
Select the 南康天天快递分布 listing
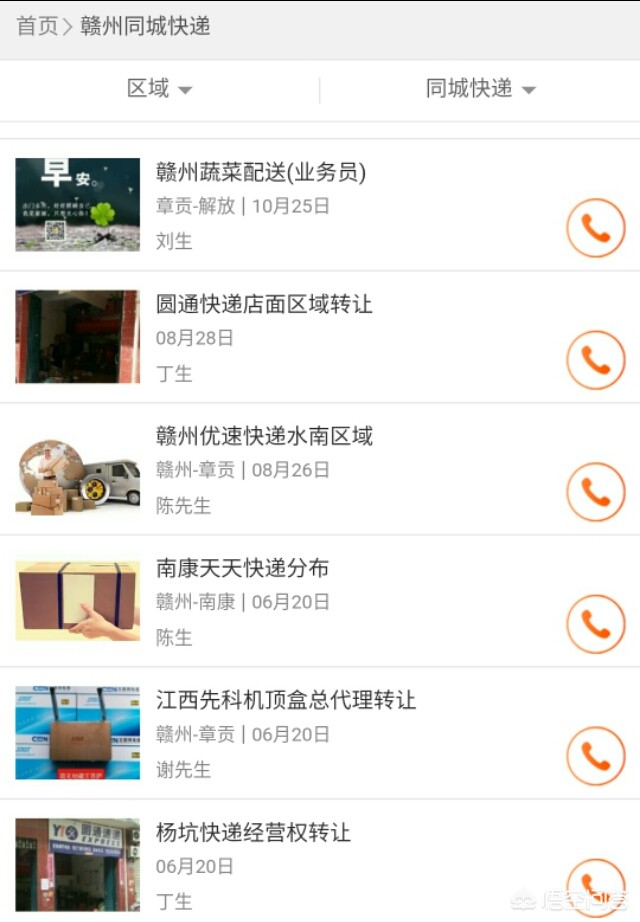tap(242, 569)
